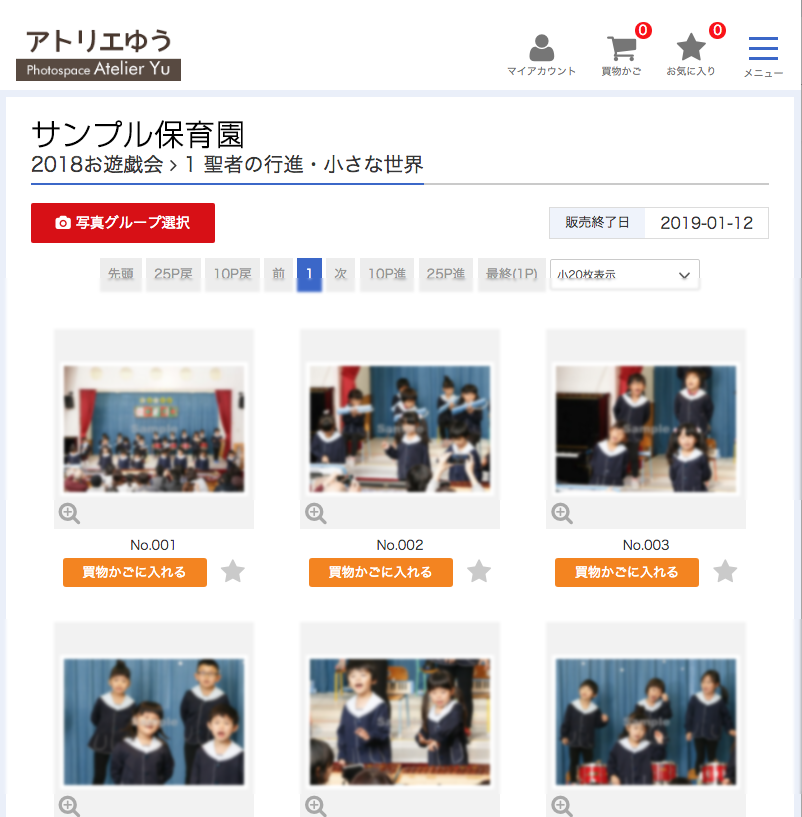Add No.003 to 買物かご

coord(627,572)
